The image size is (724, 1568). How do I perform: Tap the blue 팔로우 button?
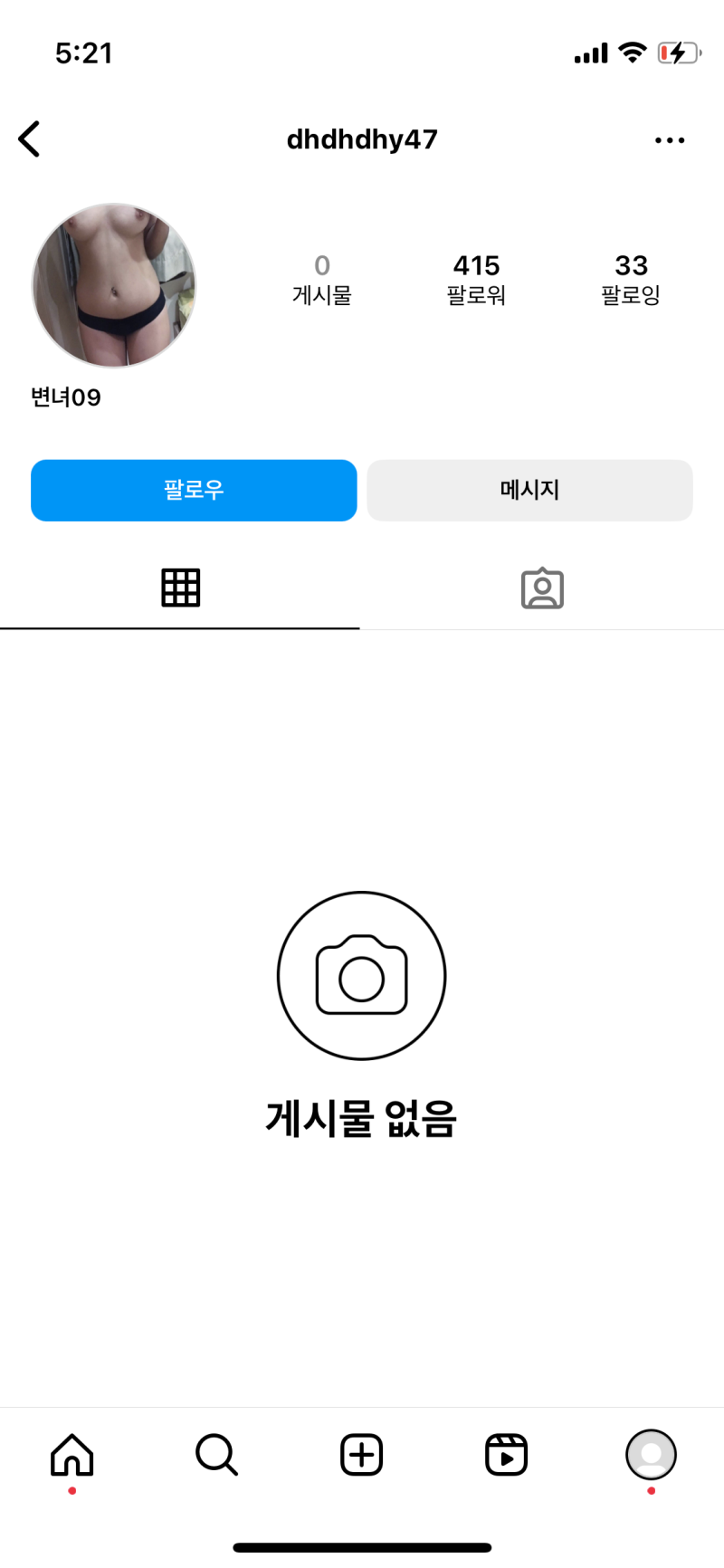194,490
